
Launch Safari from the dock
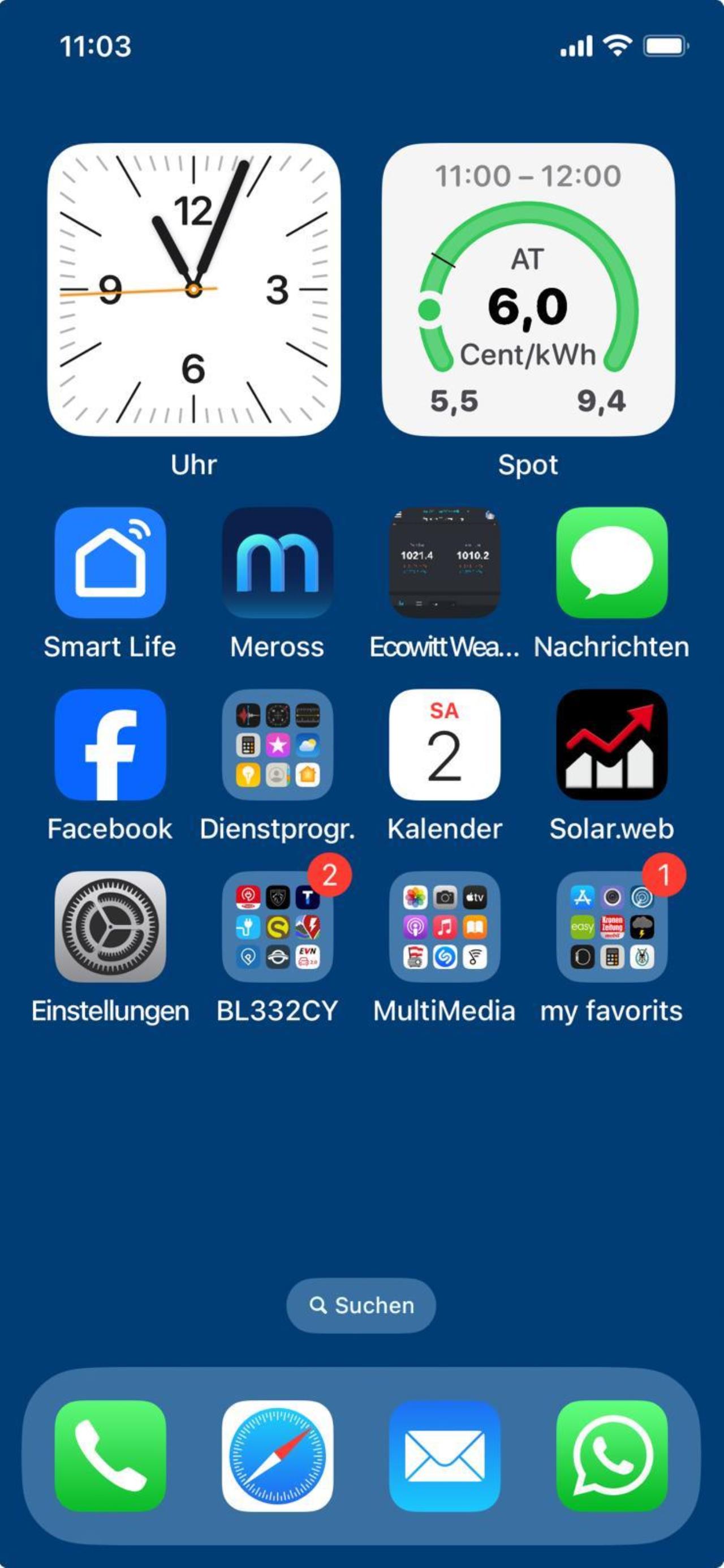coord(277,1456)
